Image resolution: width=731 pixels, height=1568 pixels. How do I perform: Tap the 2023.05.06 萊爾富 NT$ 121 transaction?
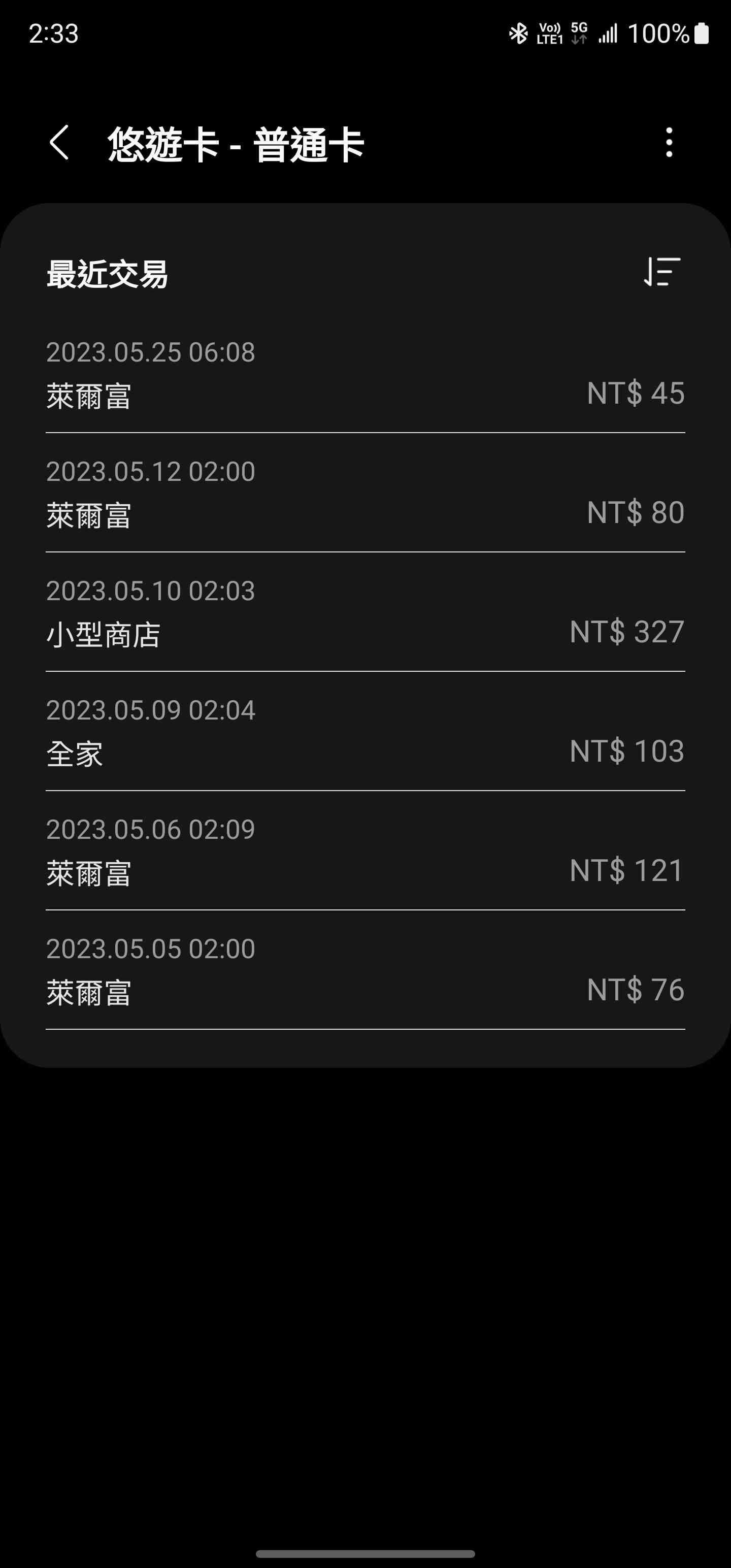365,852
